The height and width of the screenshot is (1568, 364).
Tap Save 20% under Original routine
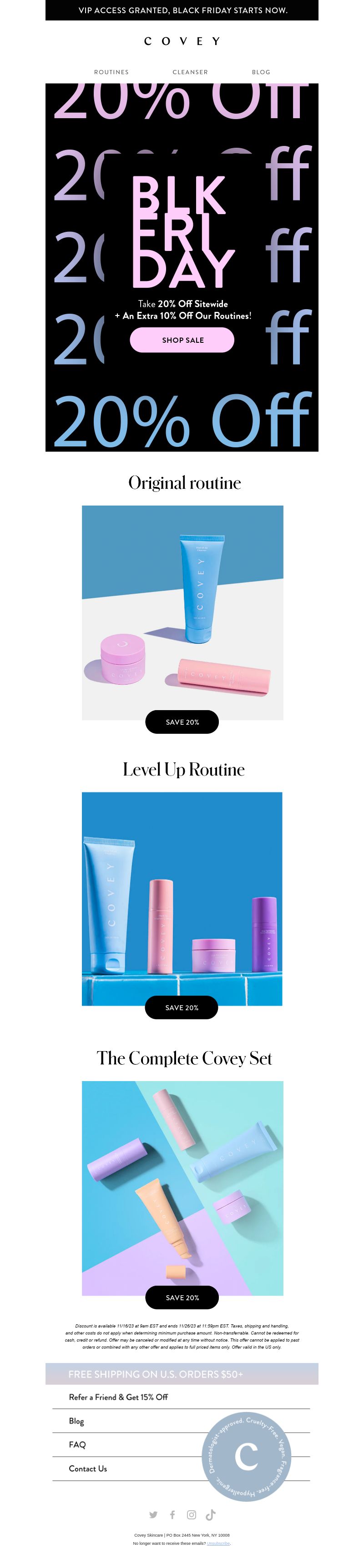click(182, 722)
